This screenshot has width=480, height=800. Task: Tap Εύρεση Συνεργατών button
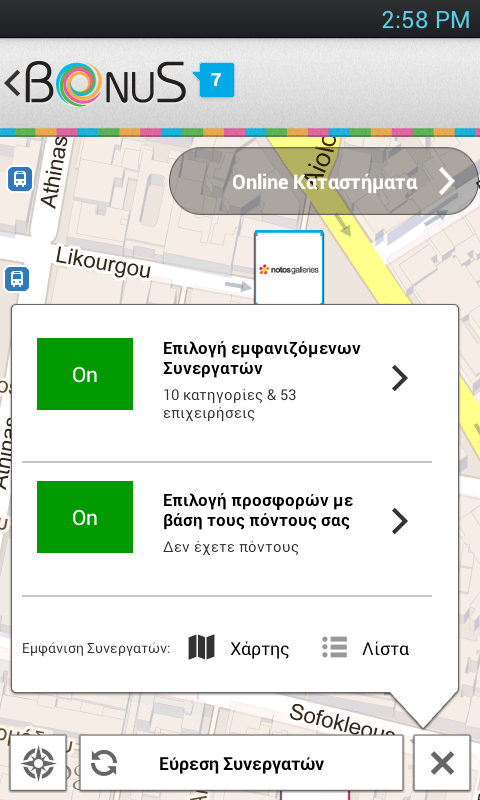coord(241,763)
